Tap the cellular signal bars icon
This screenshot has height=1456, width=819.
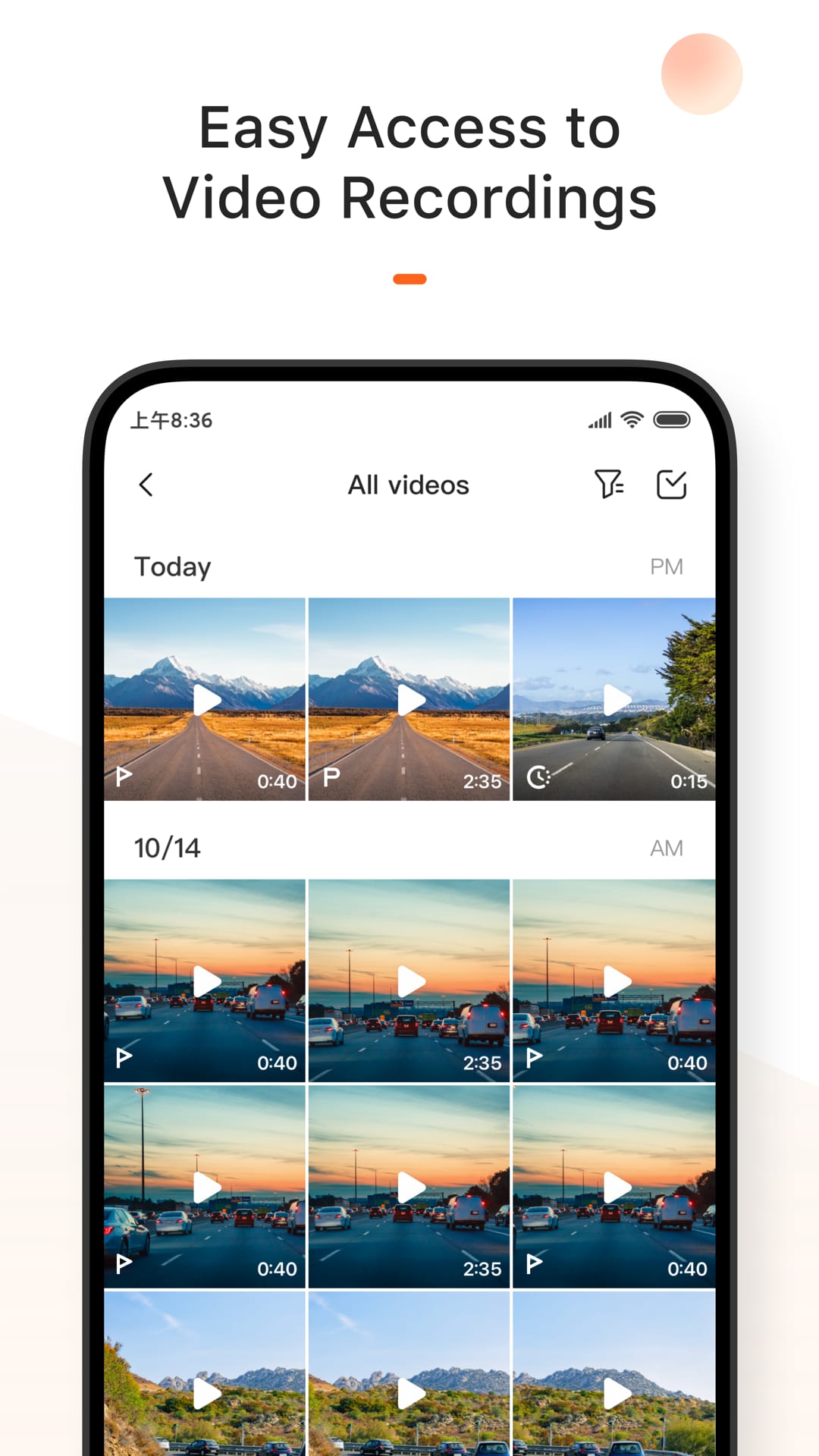pyautogui.click(x=600, y=419)
